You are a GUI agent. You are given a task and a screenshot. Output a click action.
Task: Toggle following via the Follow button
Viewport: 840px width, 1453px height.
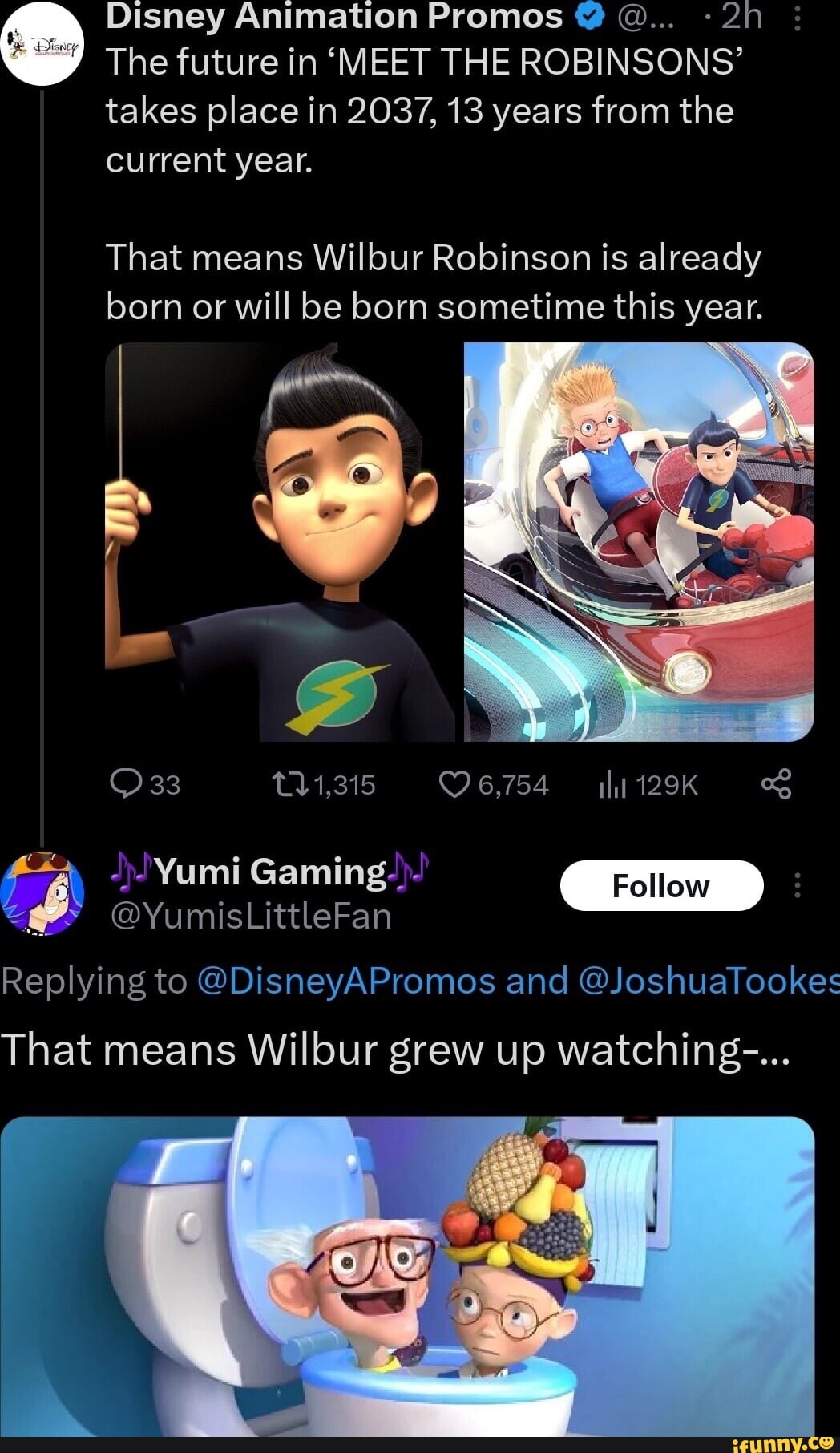coord(662,885)
